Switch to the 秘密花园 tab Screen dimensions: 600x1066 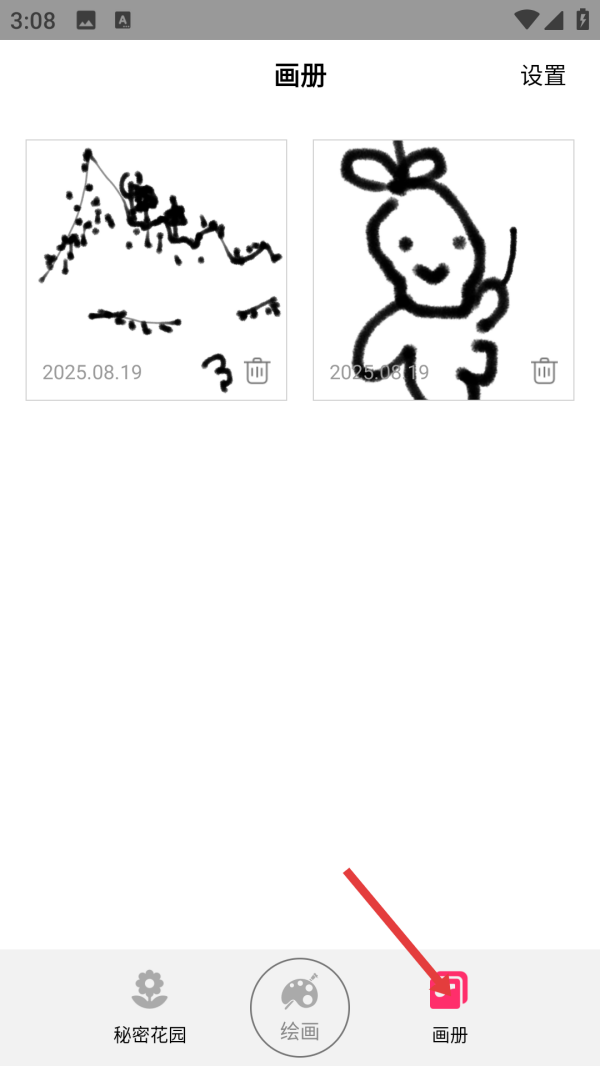pyautogui.click(x=150, y=1006)
